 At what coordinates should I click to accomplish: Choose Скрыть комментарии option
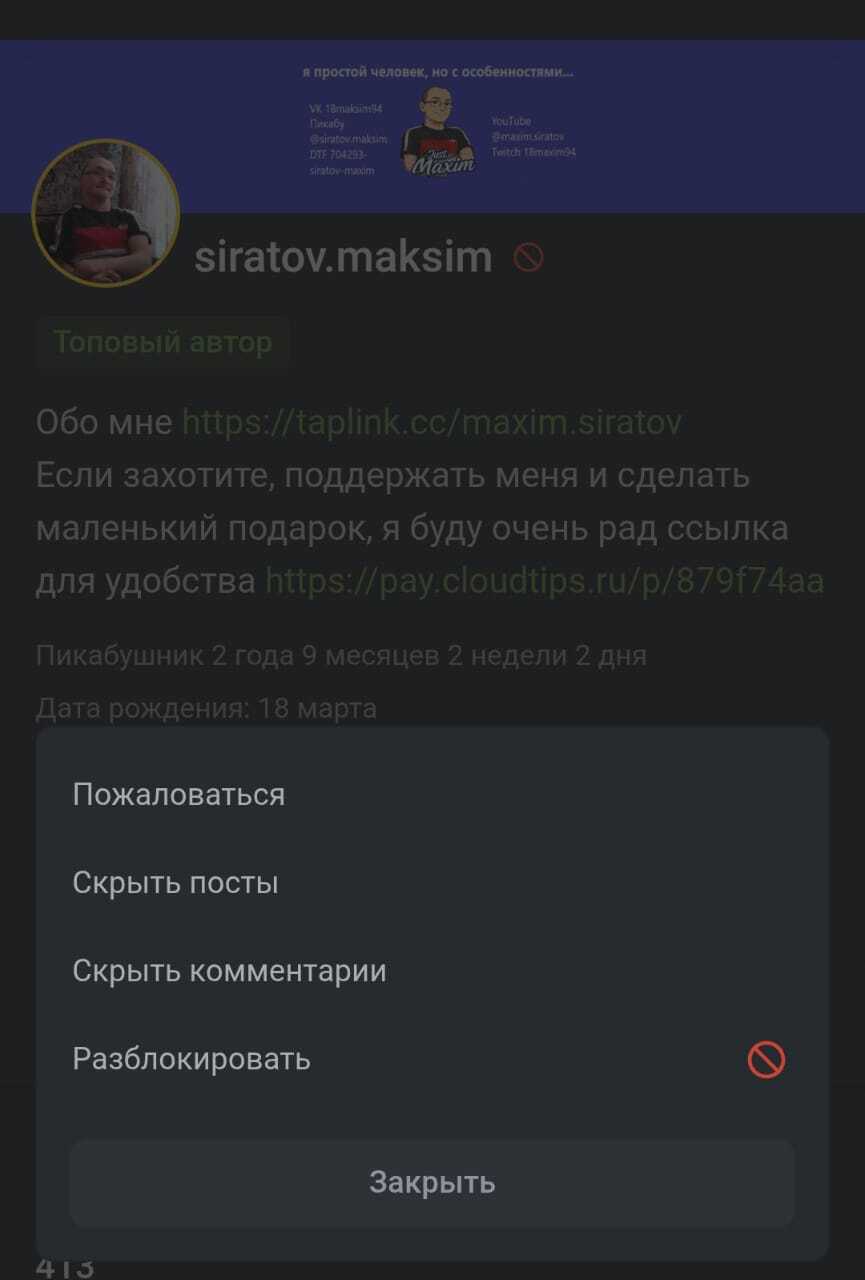coord(229,971)
